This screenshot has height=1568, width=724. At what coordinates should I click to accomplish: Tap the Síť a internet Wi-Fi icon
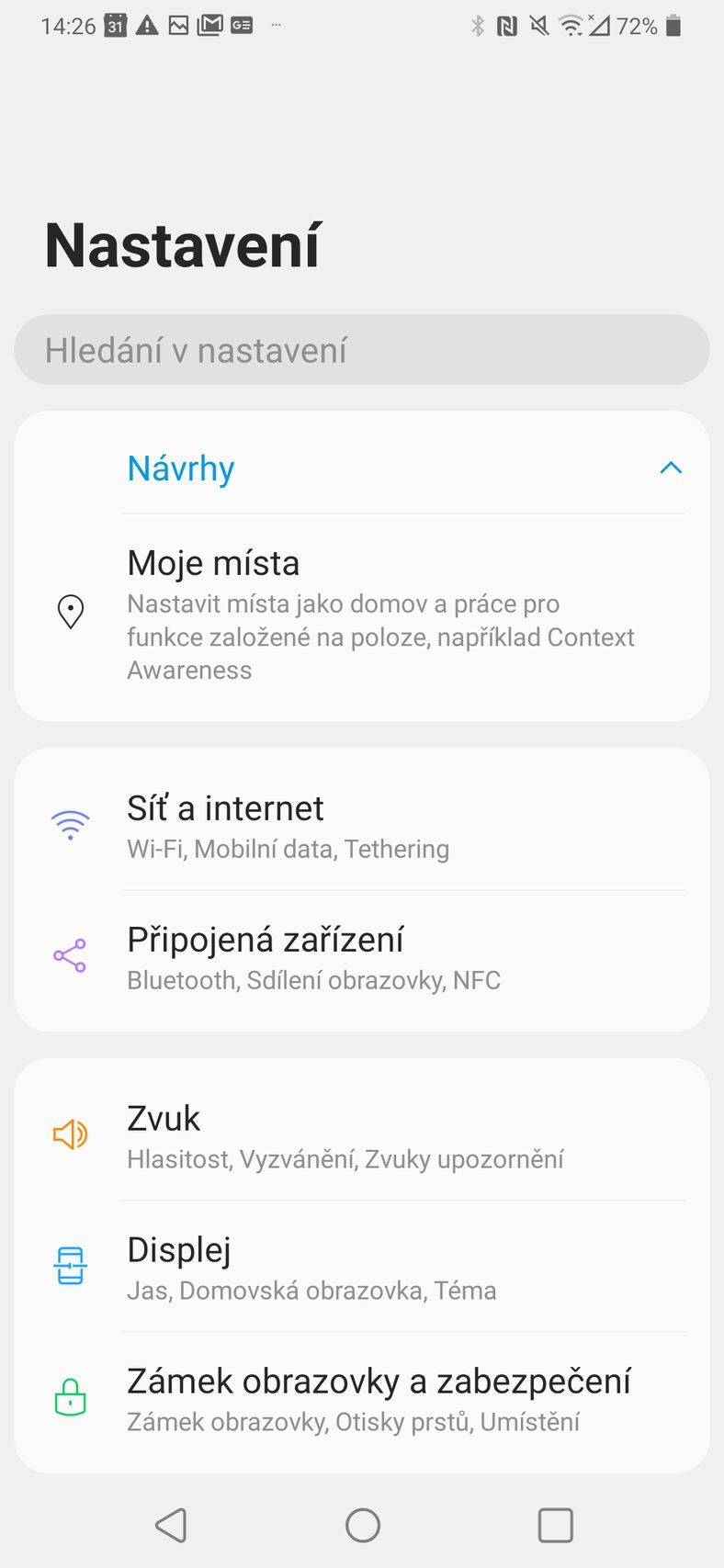[x=69, y=824]
